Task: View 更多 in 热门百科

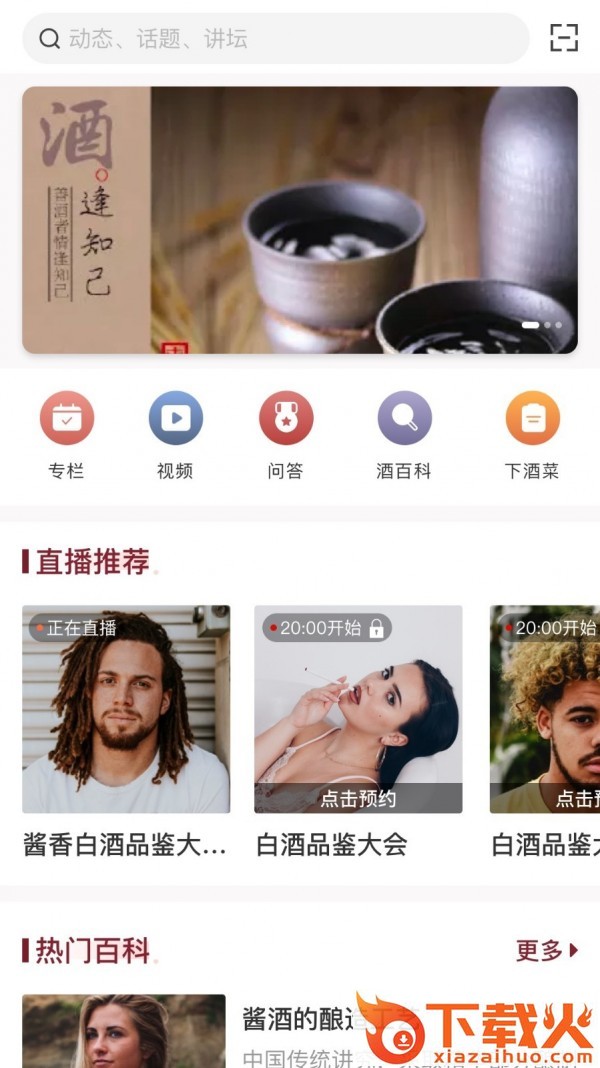Action: tap(546, 950)
